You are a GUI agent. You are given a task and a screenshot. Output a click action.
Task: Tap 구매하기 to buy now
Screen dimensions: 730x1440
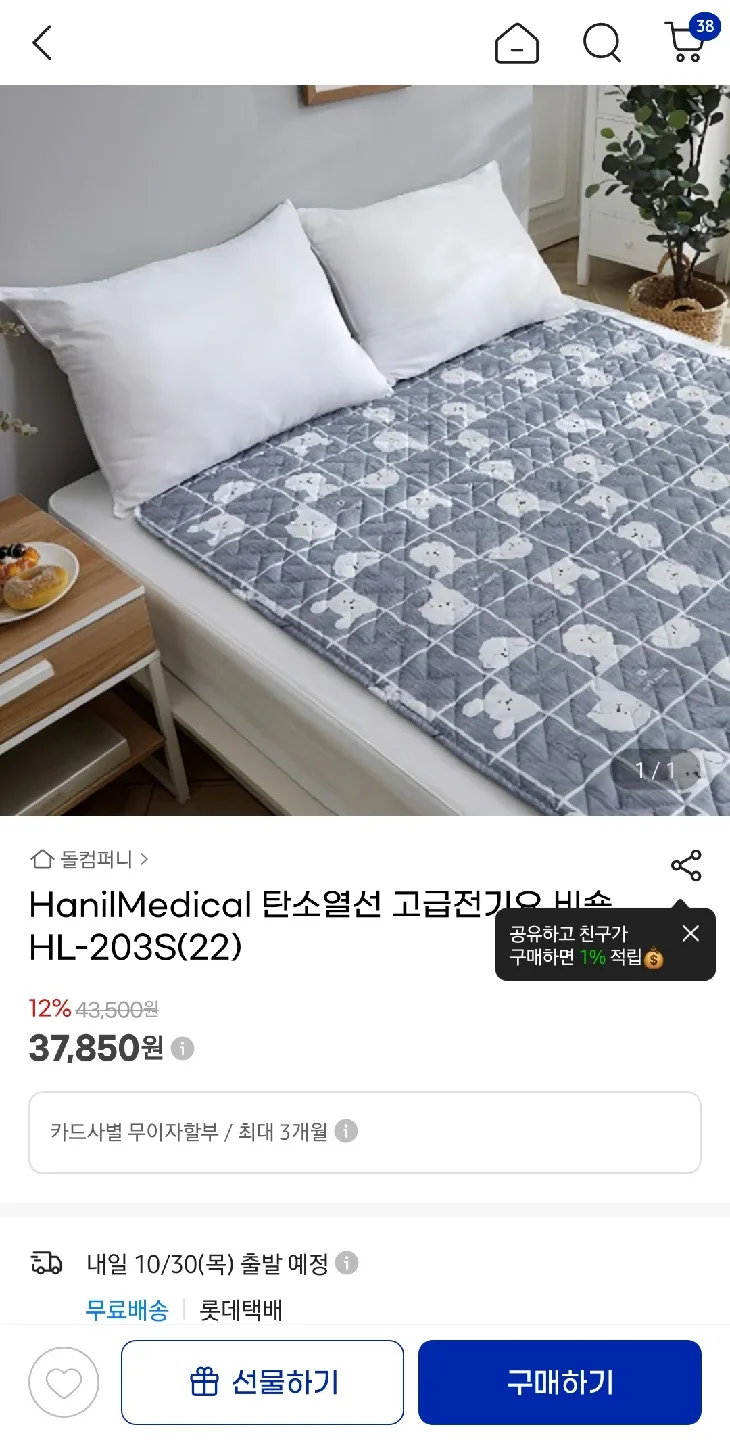click(560, 1383)
